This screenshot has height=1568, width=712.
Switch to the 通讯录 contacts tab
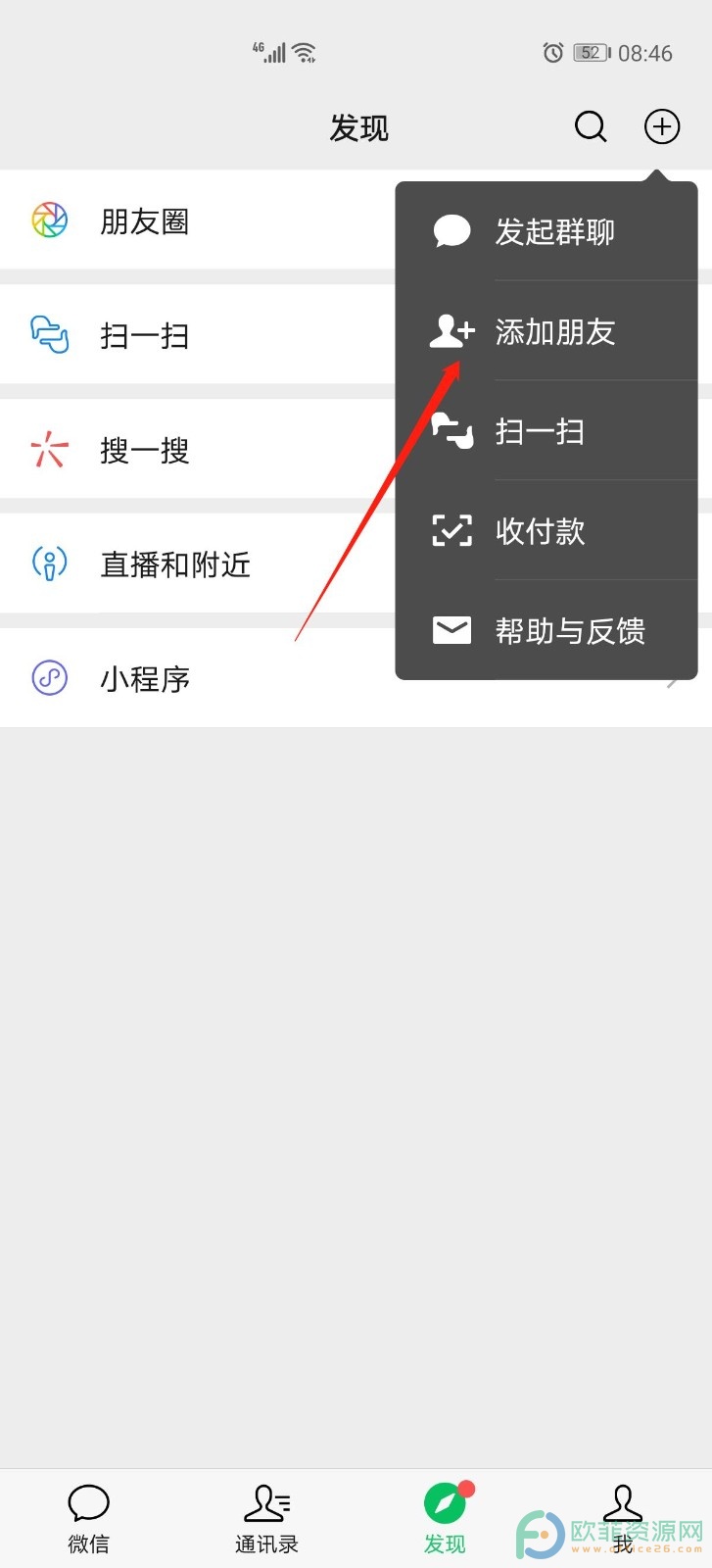point(266,1519)
